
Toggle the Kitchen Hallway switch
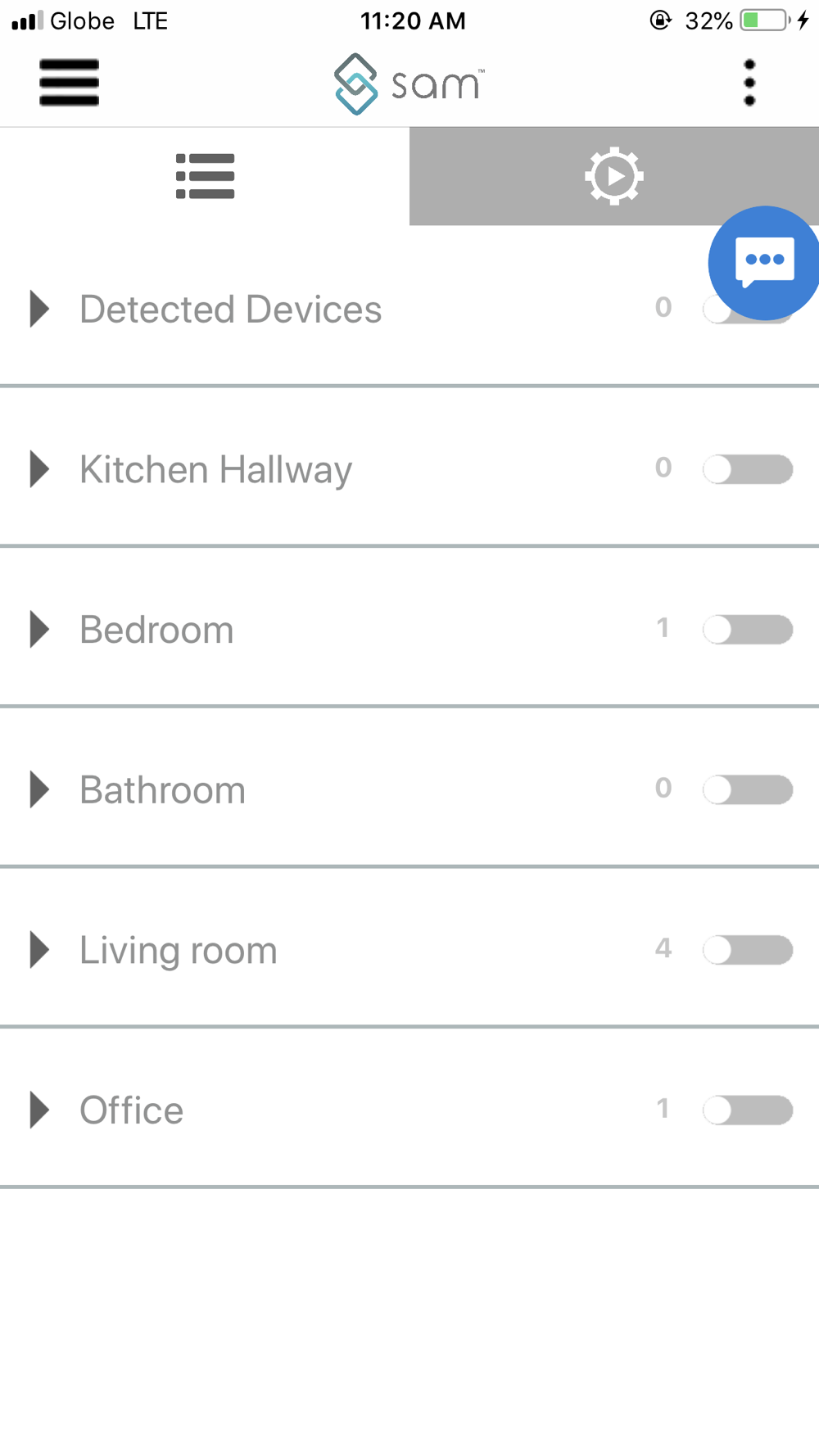(748, 469)
